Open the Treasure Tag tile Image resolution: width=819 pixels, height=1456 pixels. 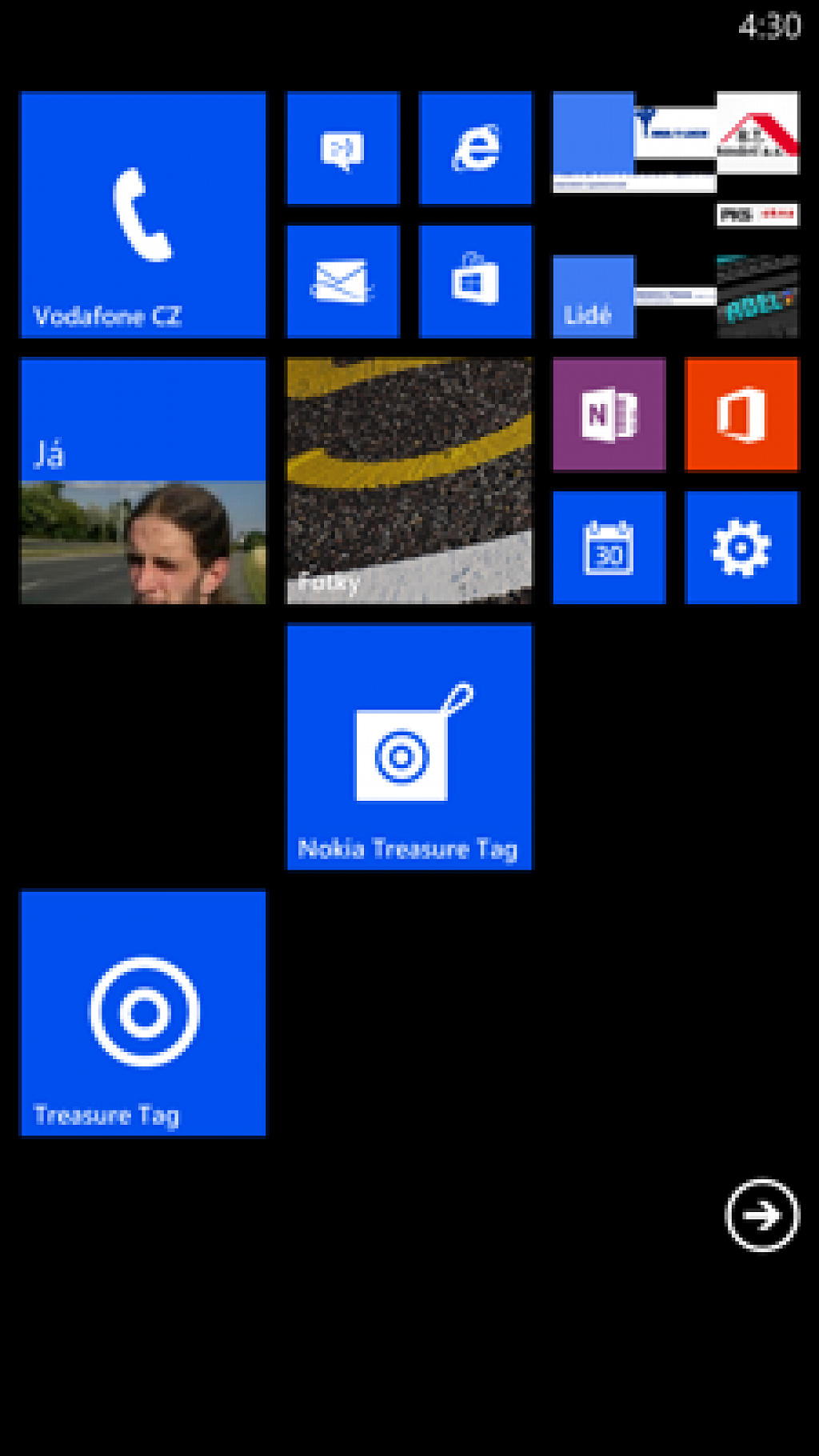[x=143, y=1014]
